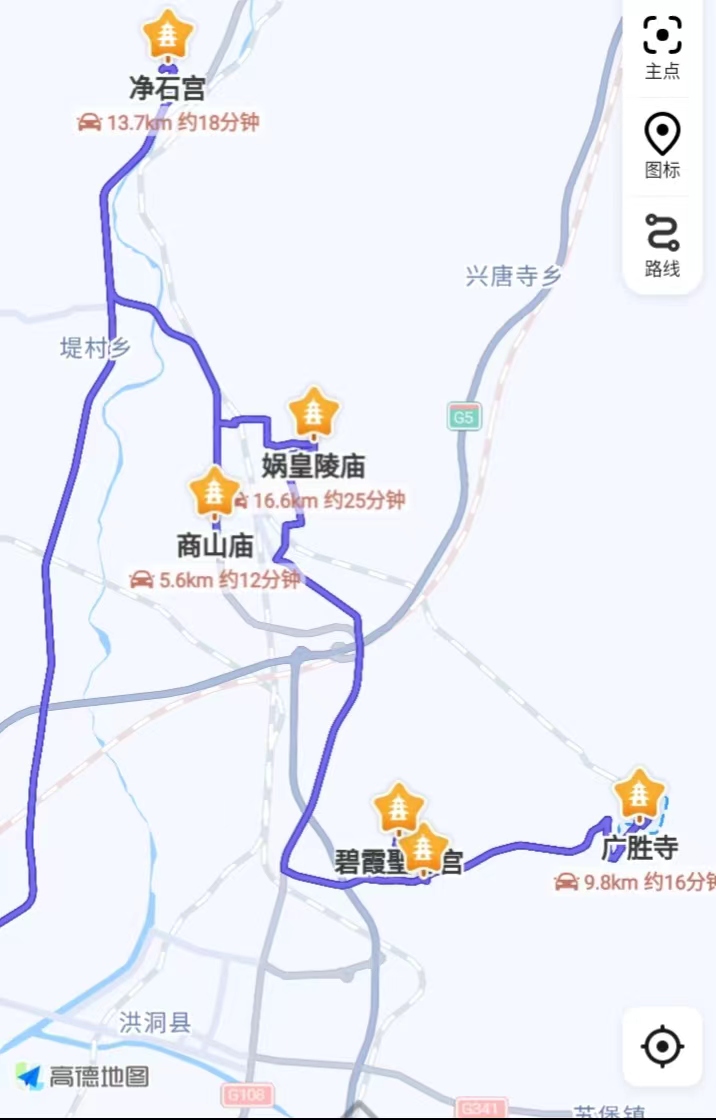View the 广胜寺 marker details
Image resolution: width=716 pixels, height=1120 pixels.
click(x=639, y=795)
